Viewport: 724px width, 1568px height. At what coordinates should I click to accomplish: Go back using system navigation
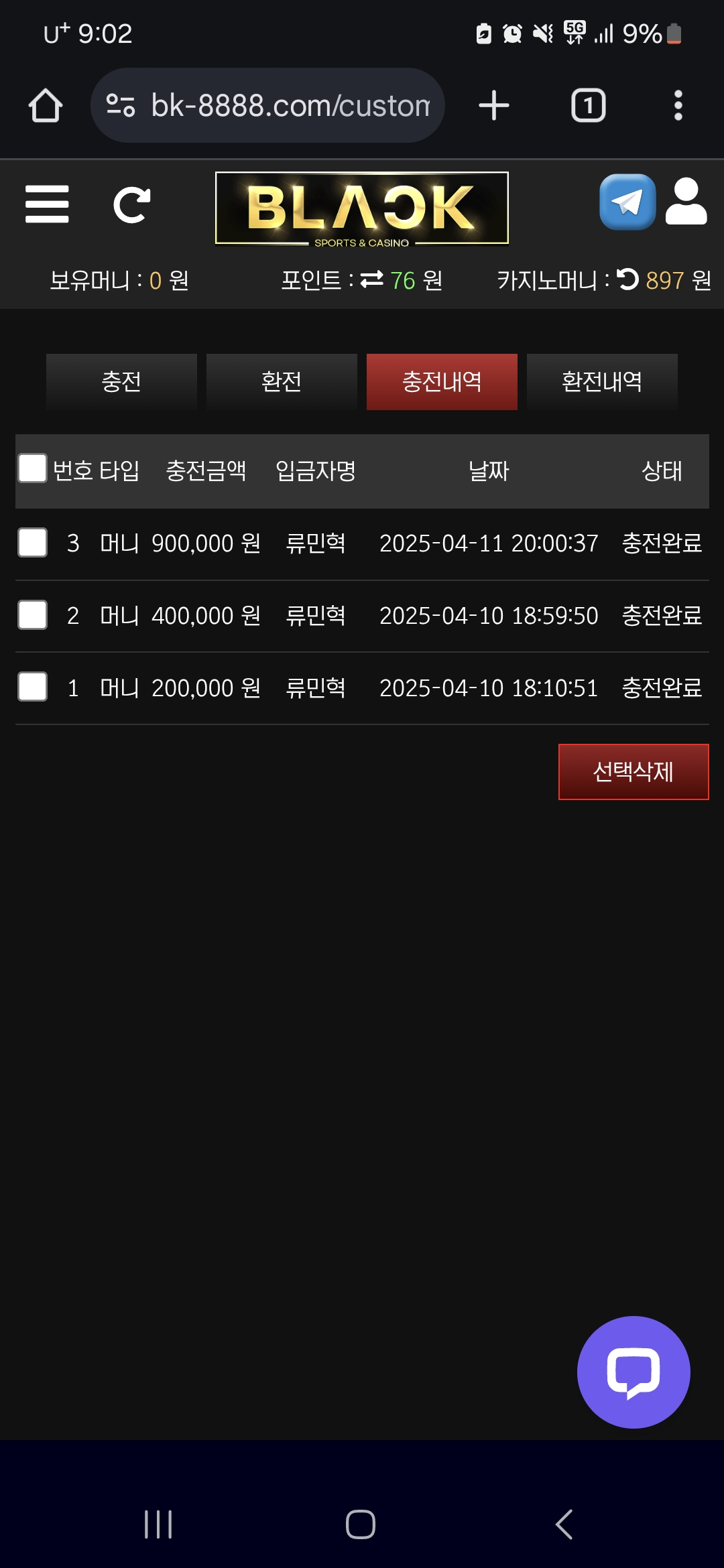click(x=564, y=1524)
